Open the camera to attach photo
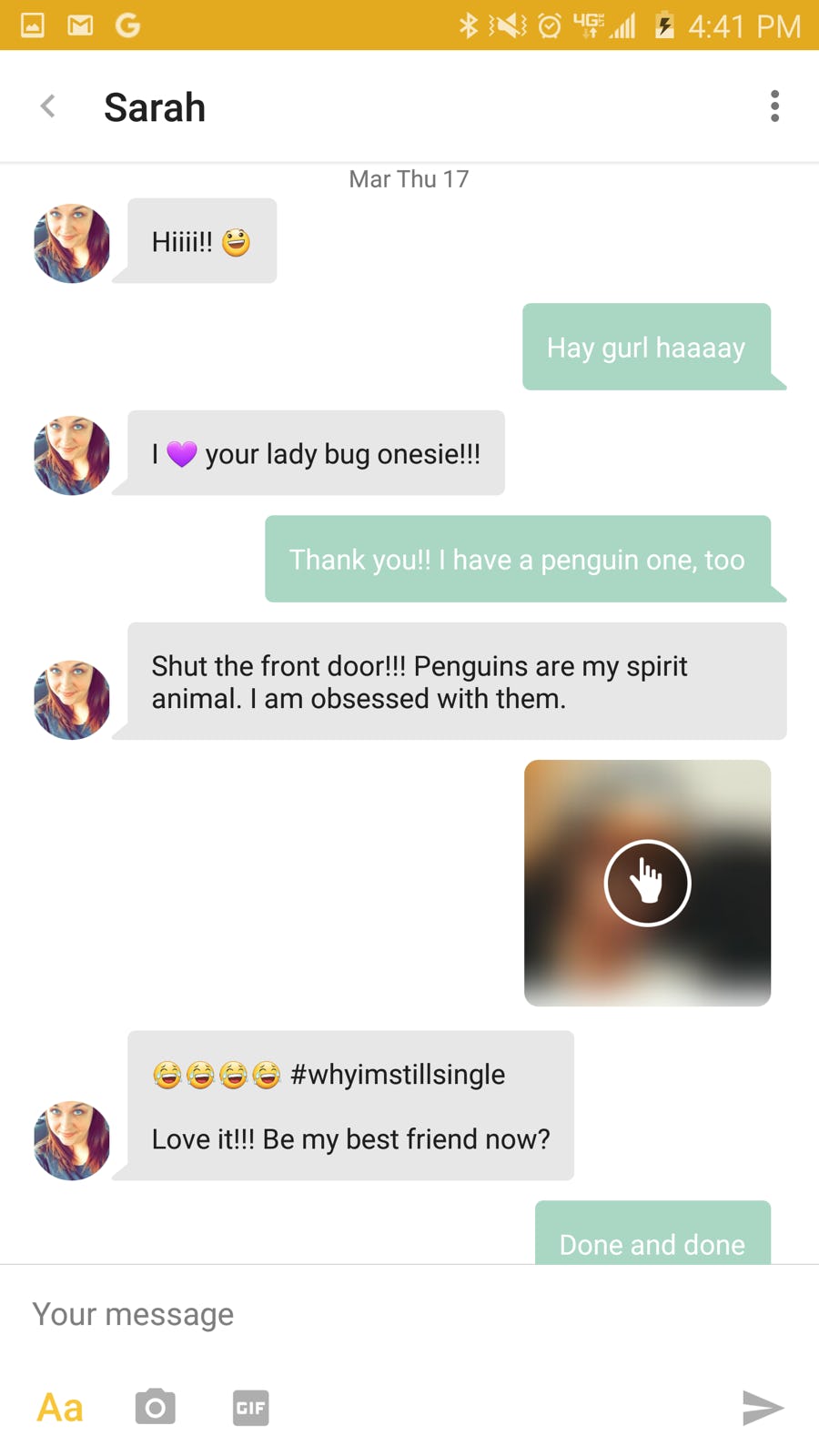This screenshot has height=1456, width=819. pos(156,1408)
